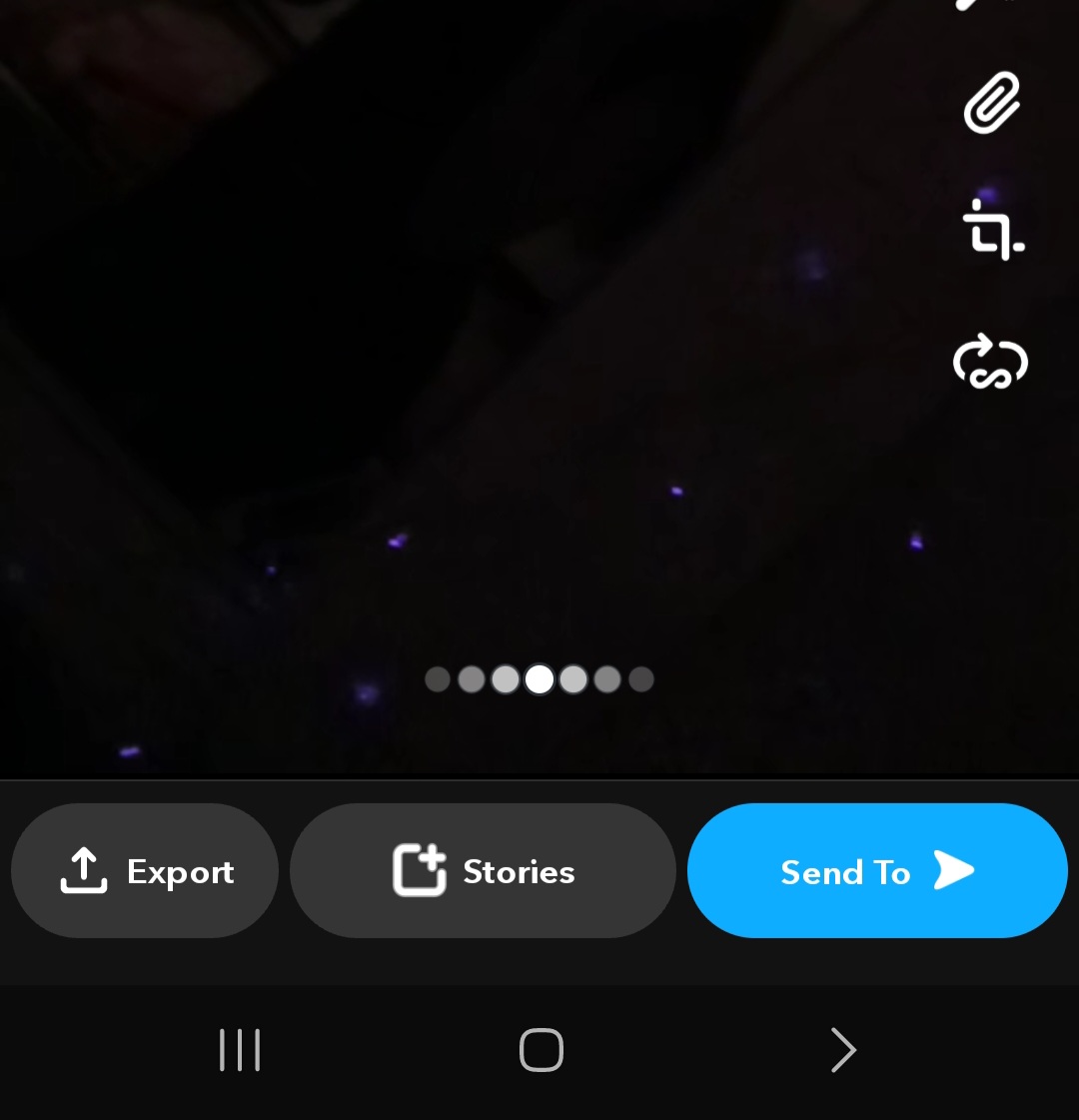Attach a link with the paperclip icon
Image resolution: width=1079 pixels, height=1120 pixels.
coord(991,102)
